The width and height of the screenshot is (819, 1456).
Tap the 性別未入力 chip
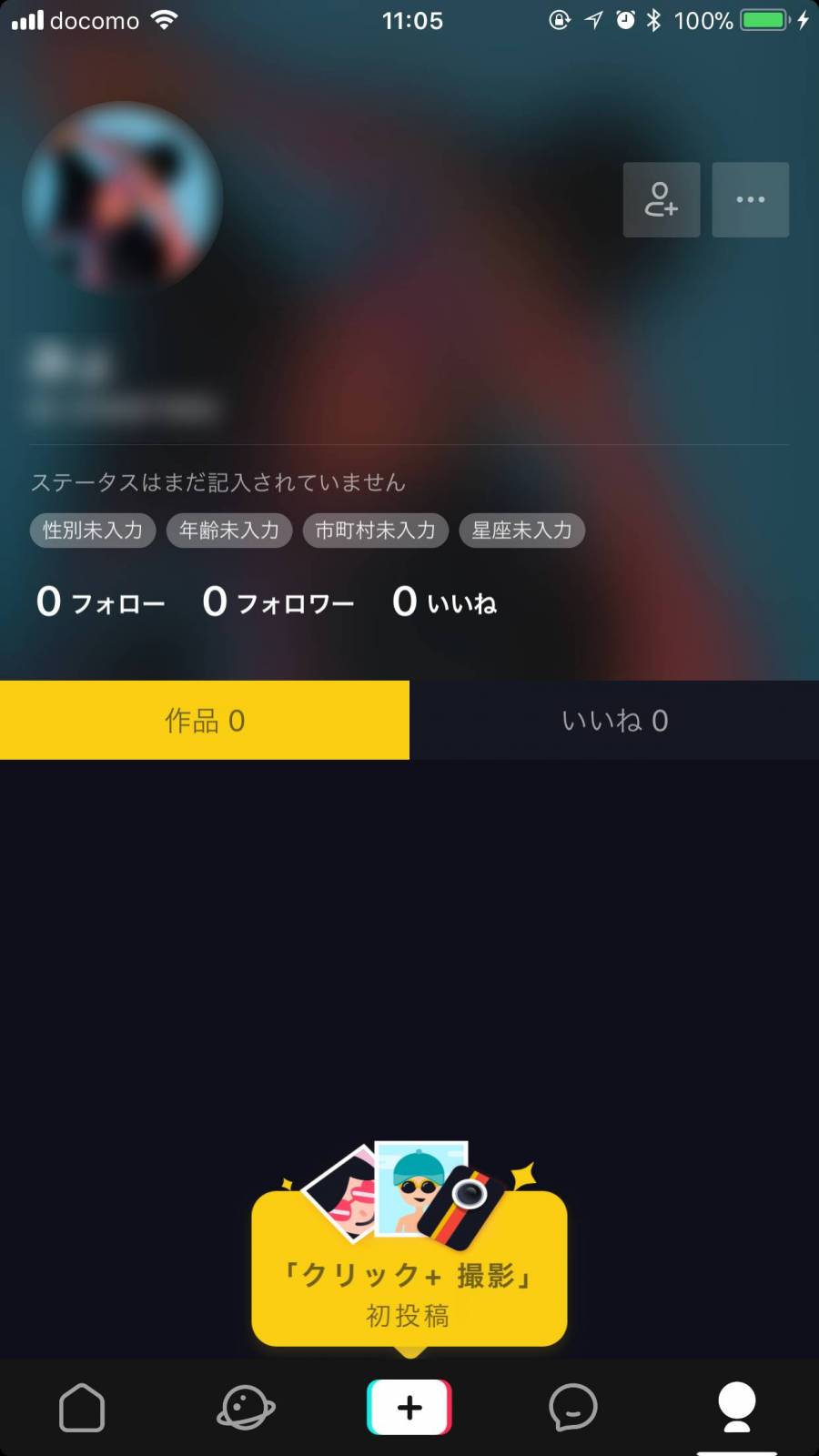[93, 530]
